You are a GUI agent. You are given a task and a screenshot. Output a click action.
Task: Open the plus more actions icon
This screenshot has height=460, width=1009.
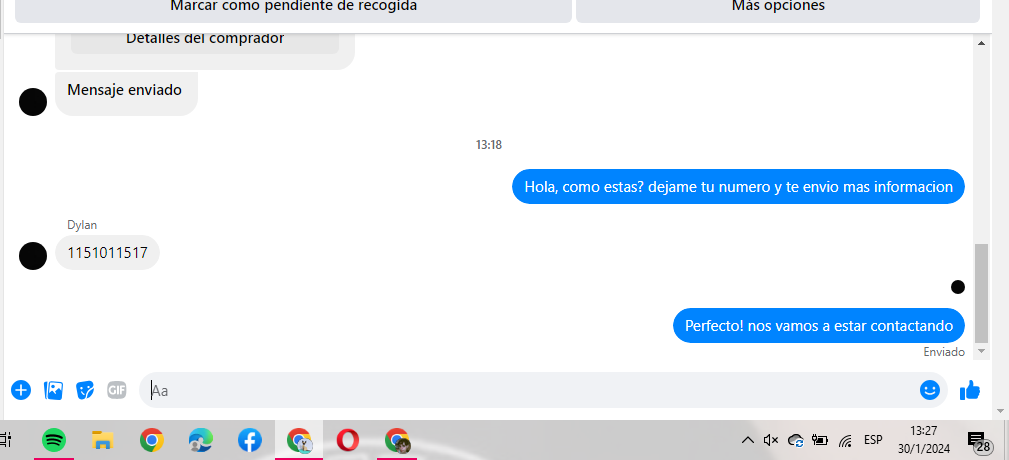coord(21,390)
